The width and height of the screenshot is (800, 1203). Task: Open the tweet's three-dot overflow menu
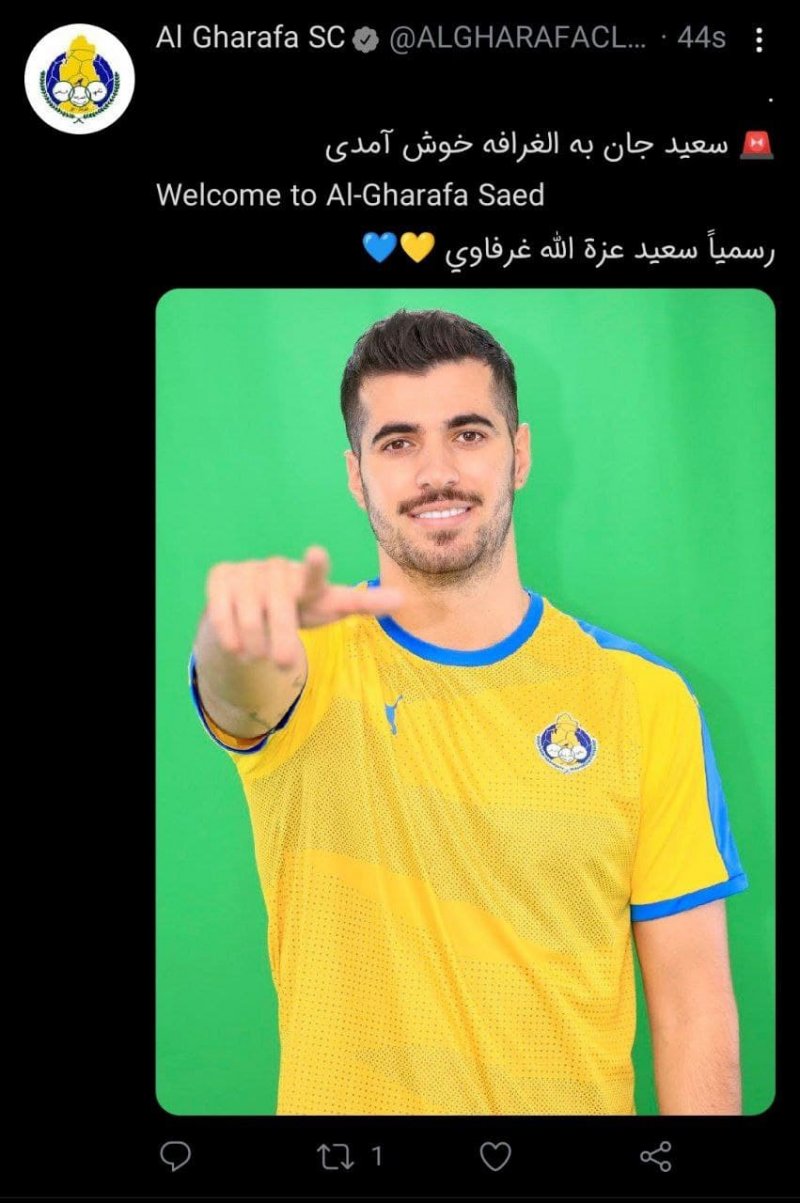(x=759, y=39)
